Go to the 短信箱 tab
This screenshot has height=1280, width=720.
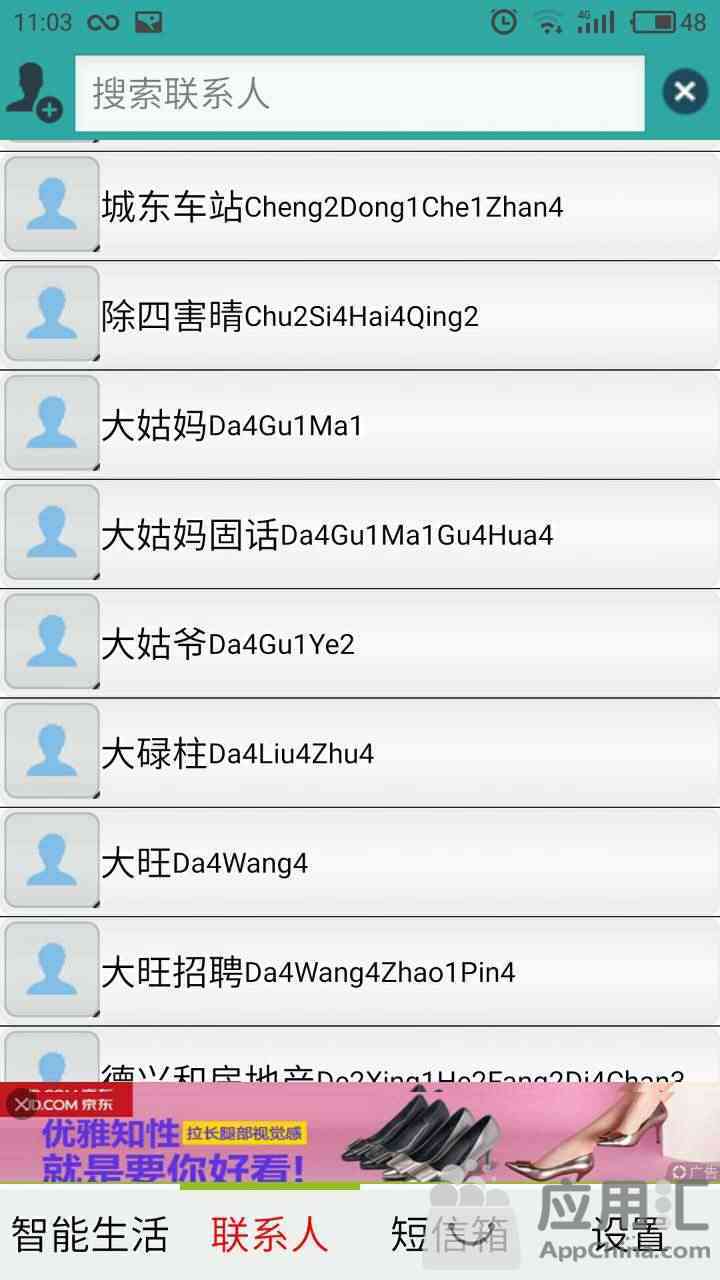pos(450,1234)
